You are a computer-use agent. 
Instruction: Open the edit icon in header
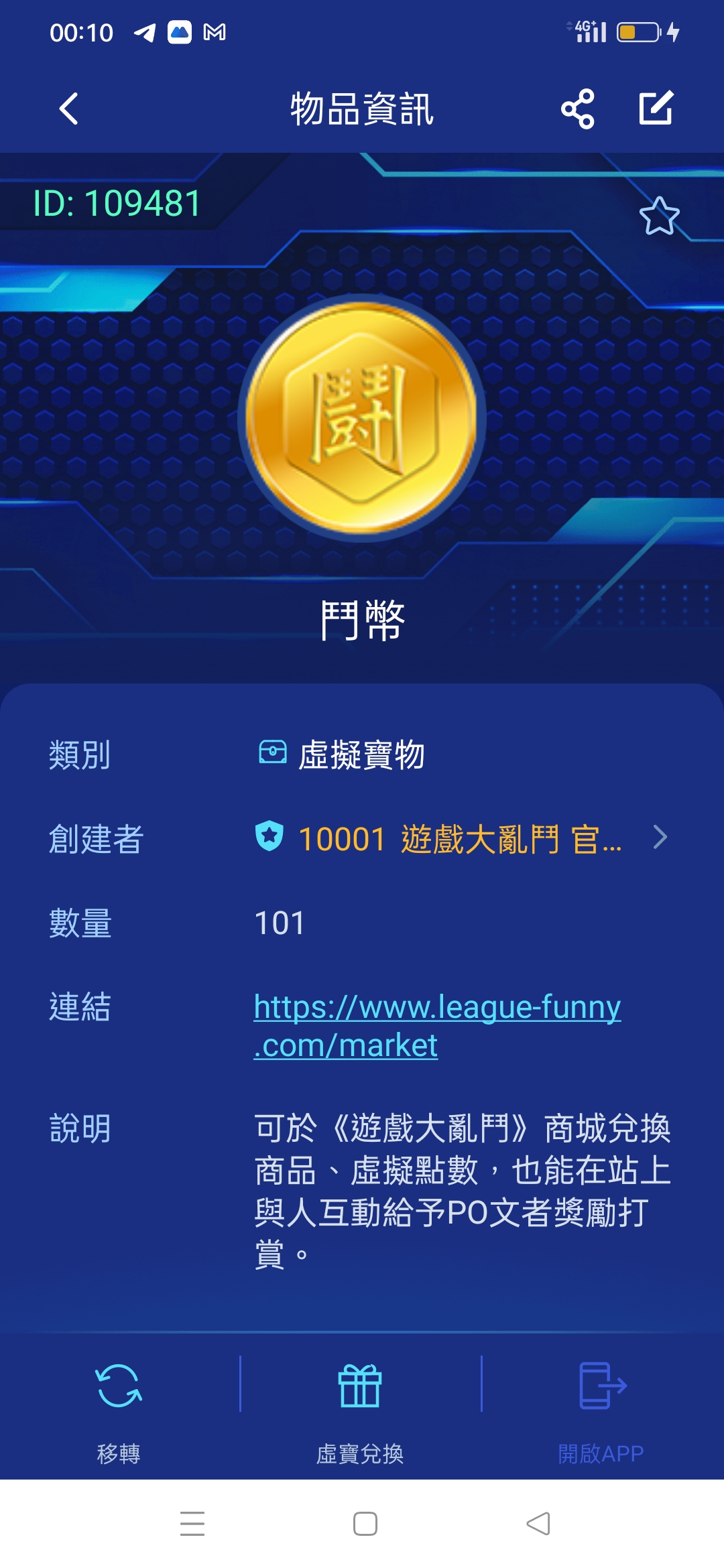[656, 108]
